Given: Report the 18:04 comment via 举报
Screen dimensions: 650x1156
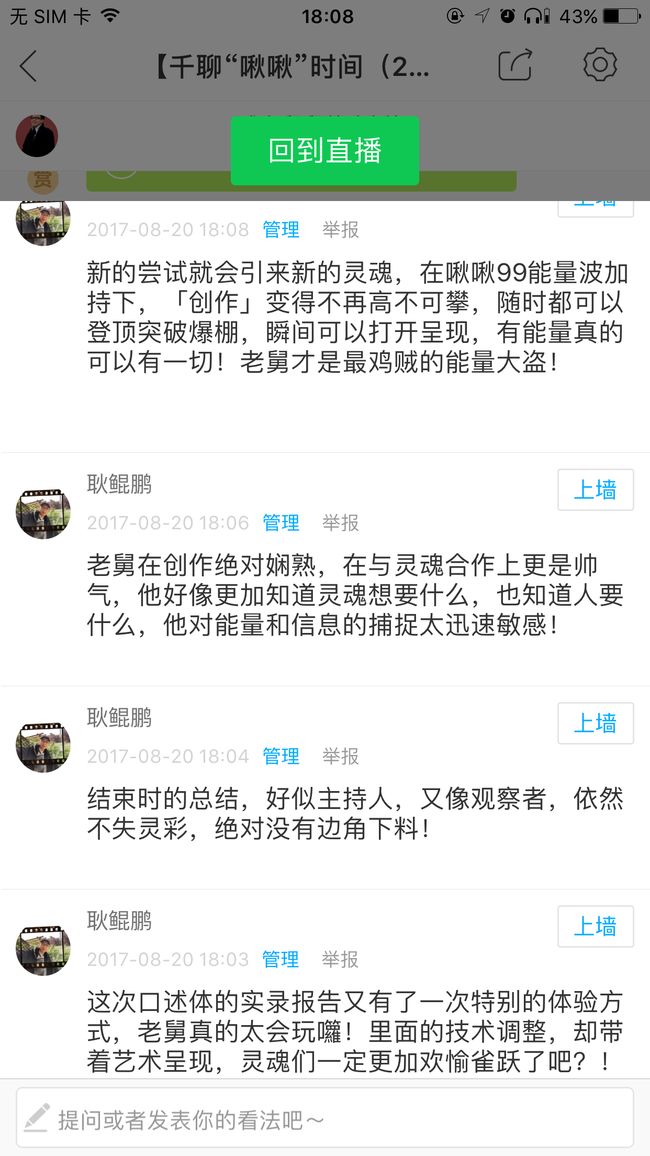Looking at the screenshot, I should click(340, 756).
